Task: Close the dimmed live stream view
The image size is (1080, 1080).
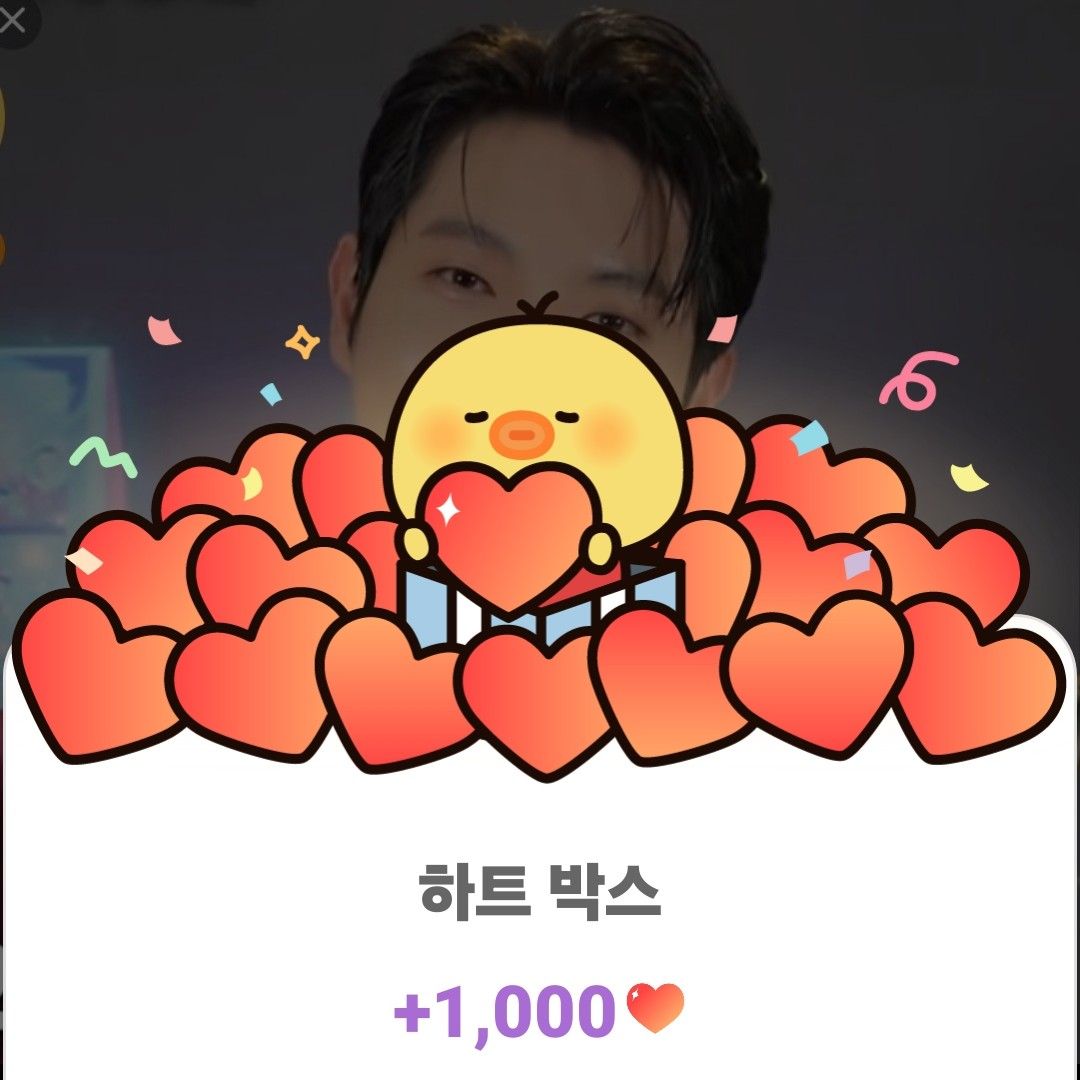Action: pos(12,19)
